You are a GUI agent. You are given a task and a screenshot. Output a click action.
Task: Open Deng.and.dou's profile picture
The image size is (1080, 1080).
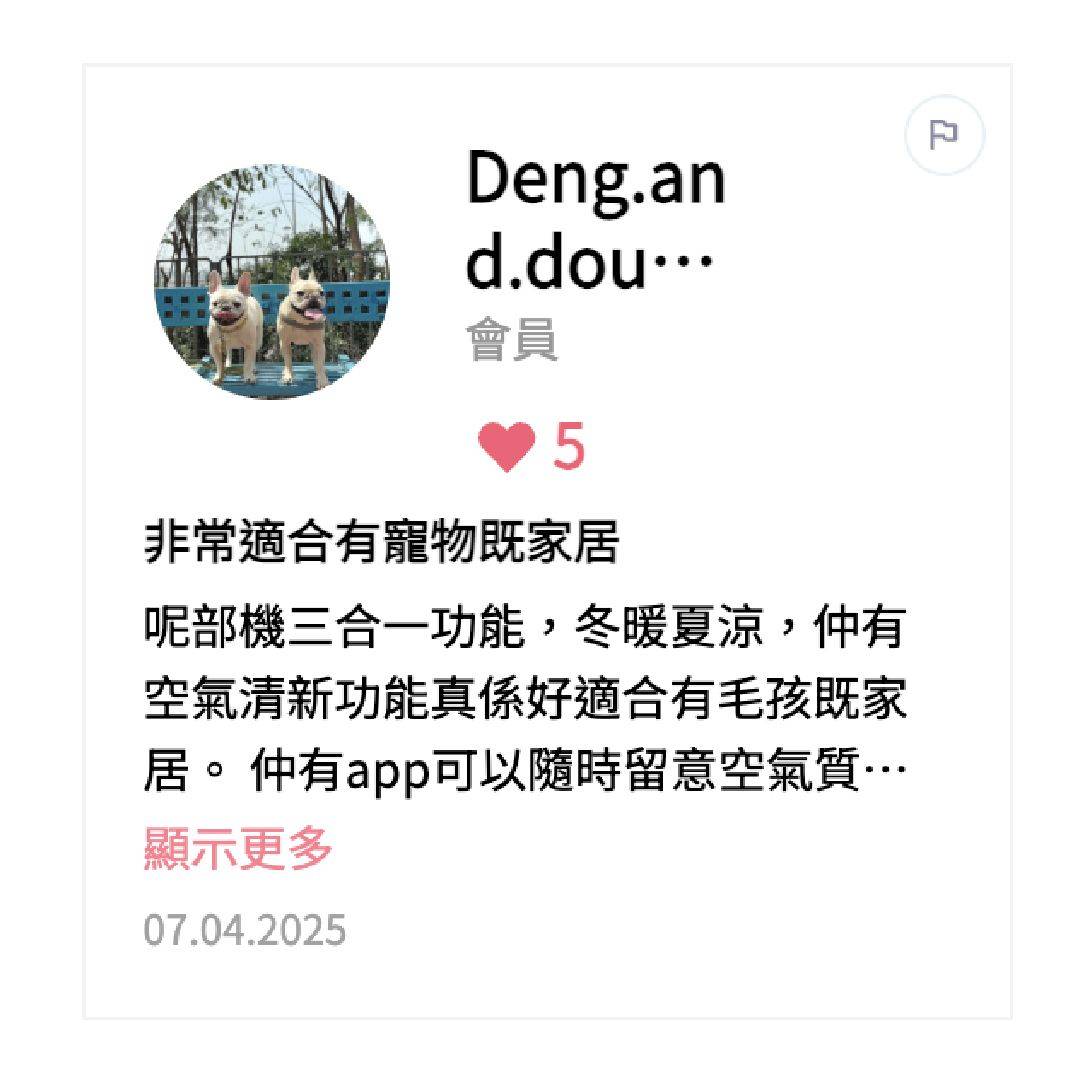pyautogui.click(x=272, y=282)
